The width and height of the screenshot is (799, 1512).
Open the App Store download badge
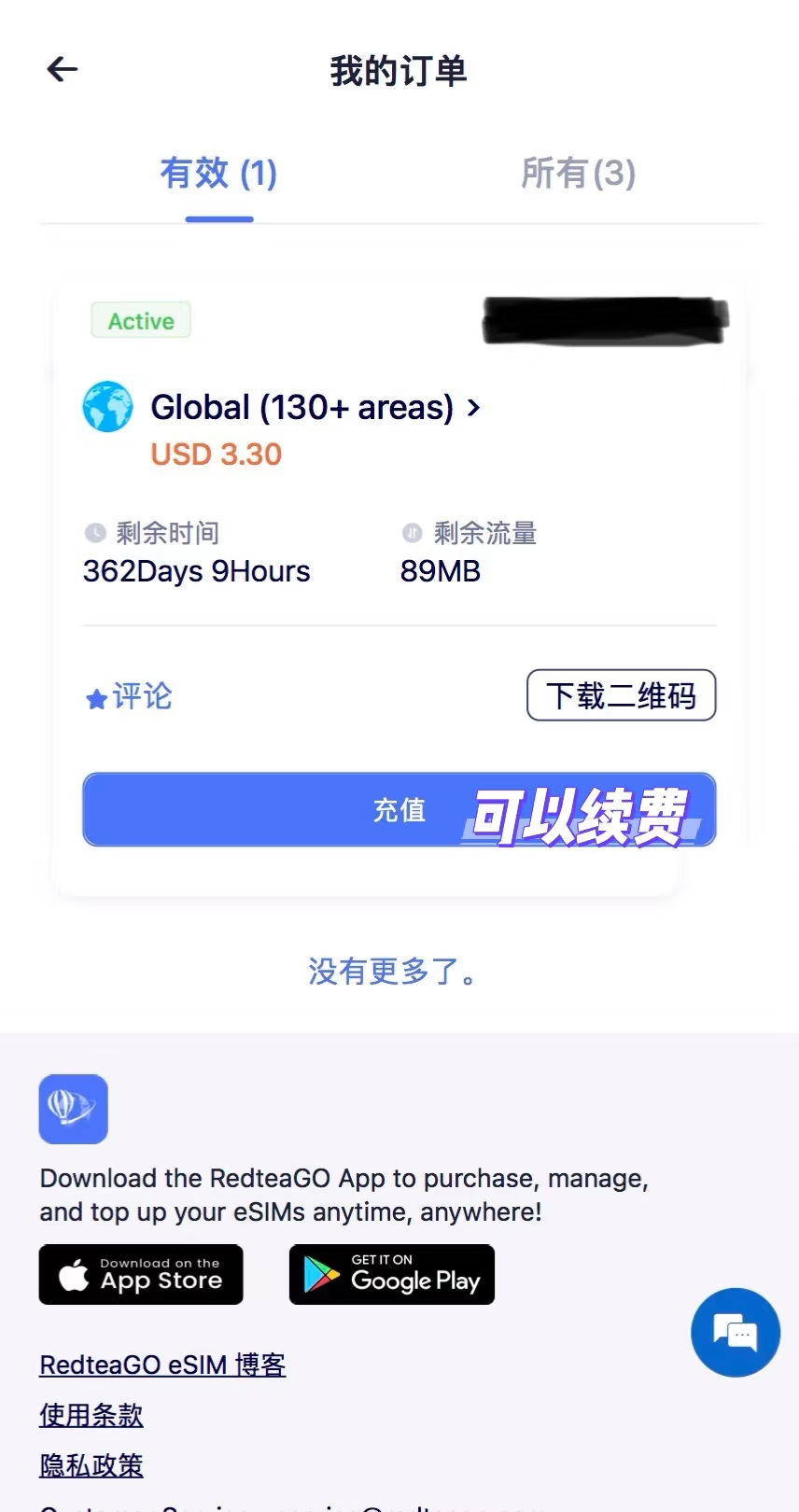[141, 1274]
